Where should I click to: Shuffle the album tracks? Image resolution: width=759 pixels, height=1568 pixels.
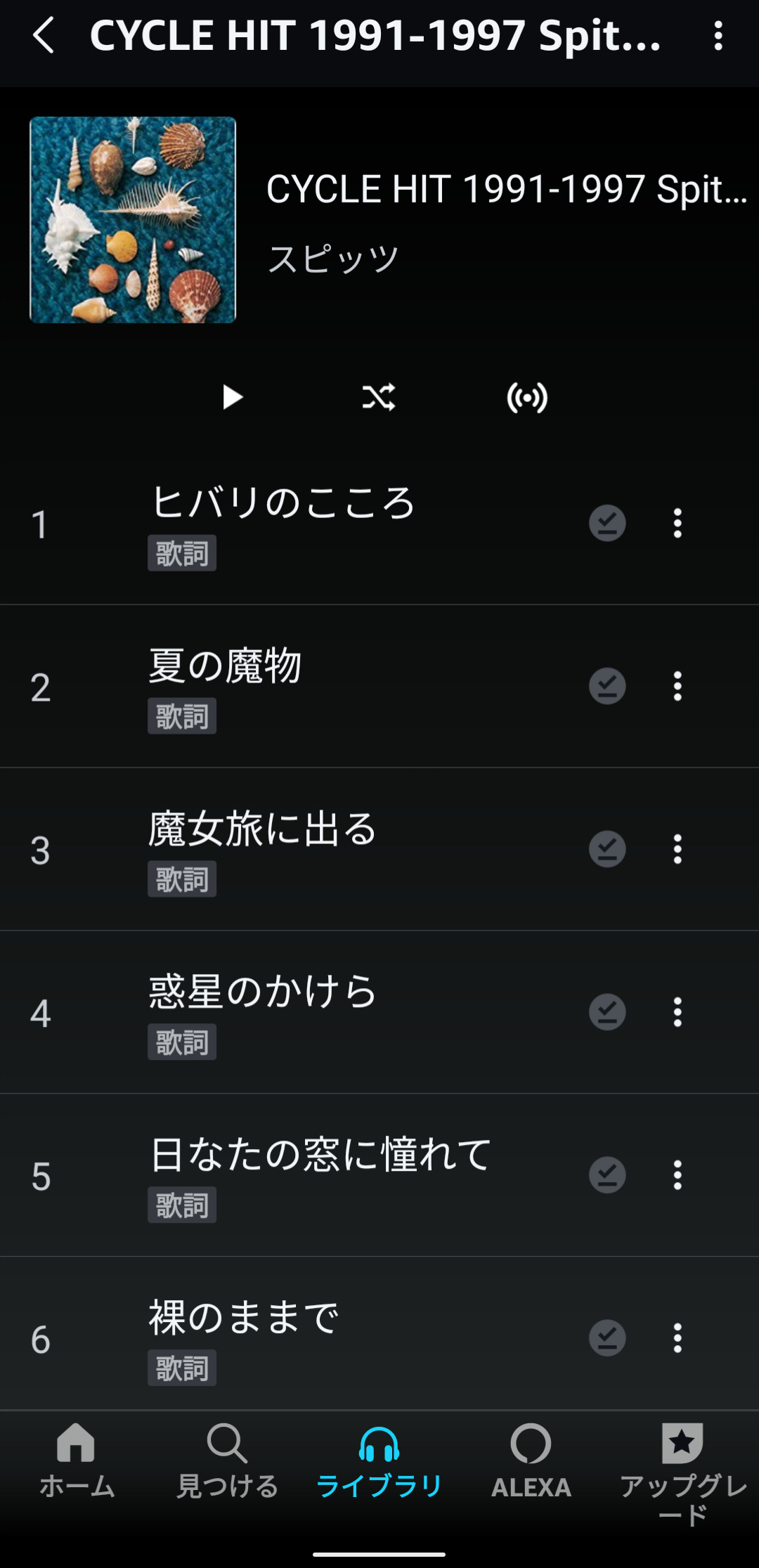point(379,397)
